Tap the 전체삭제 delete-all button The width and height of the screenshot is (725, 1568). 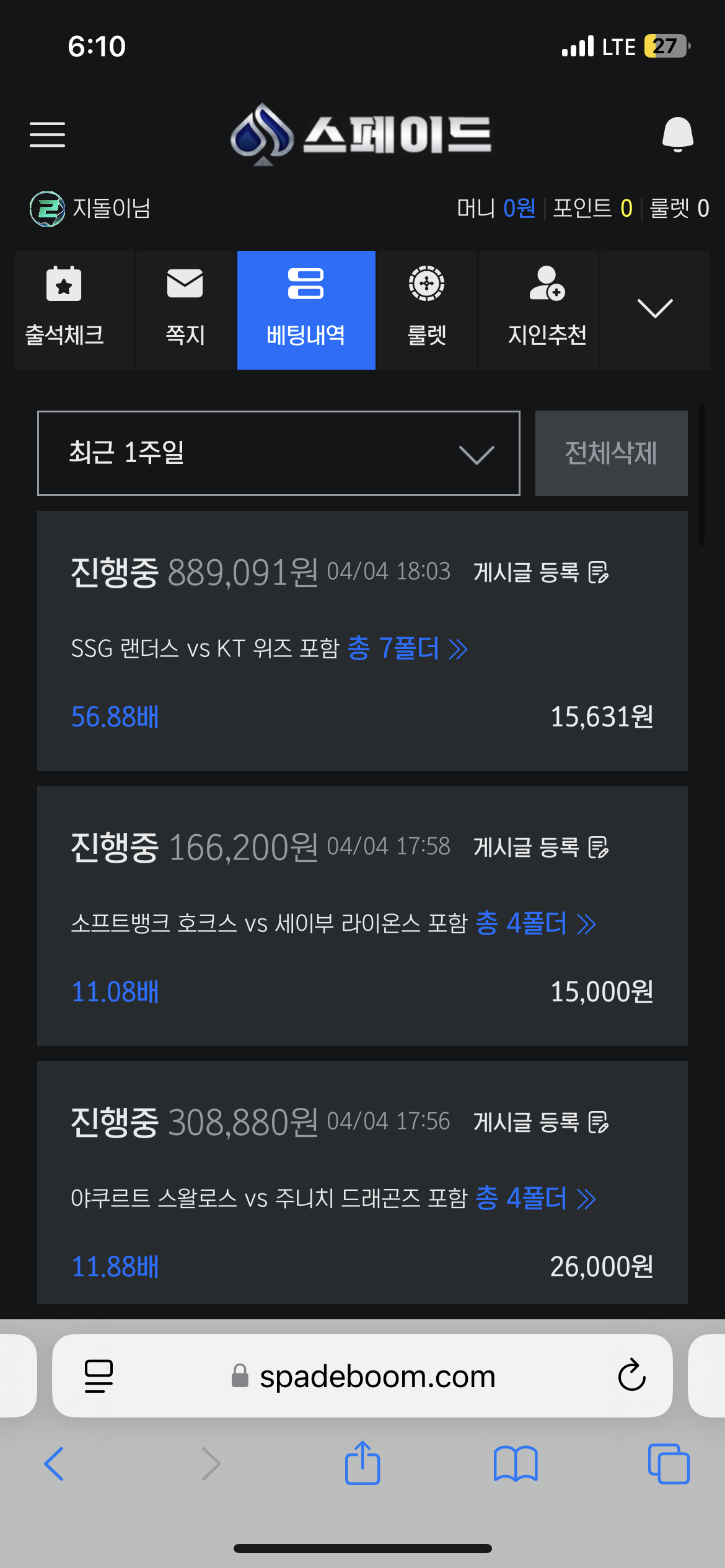pyautogui.click(x=612, y=453)
